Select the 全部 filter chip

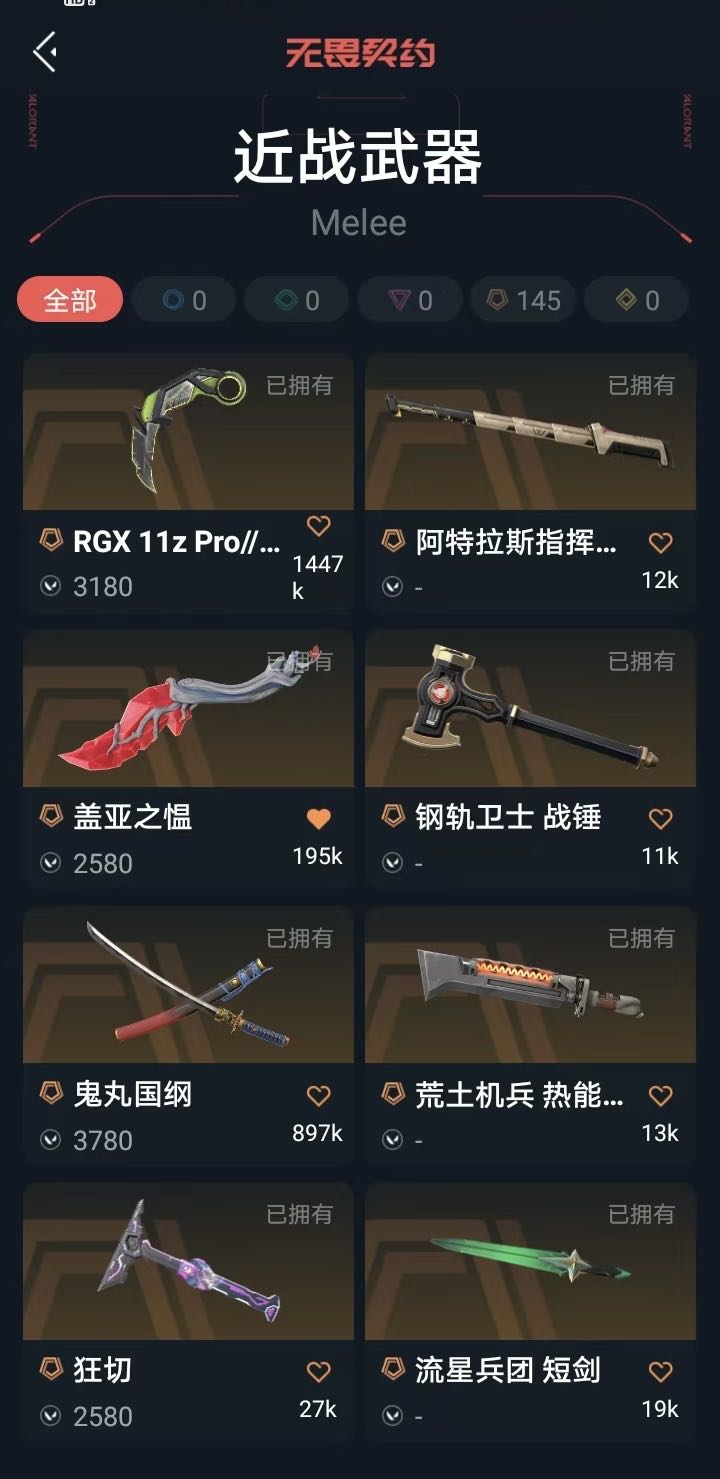(x=70, y=300)
